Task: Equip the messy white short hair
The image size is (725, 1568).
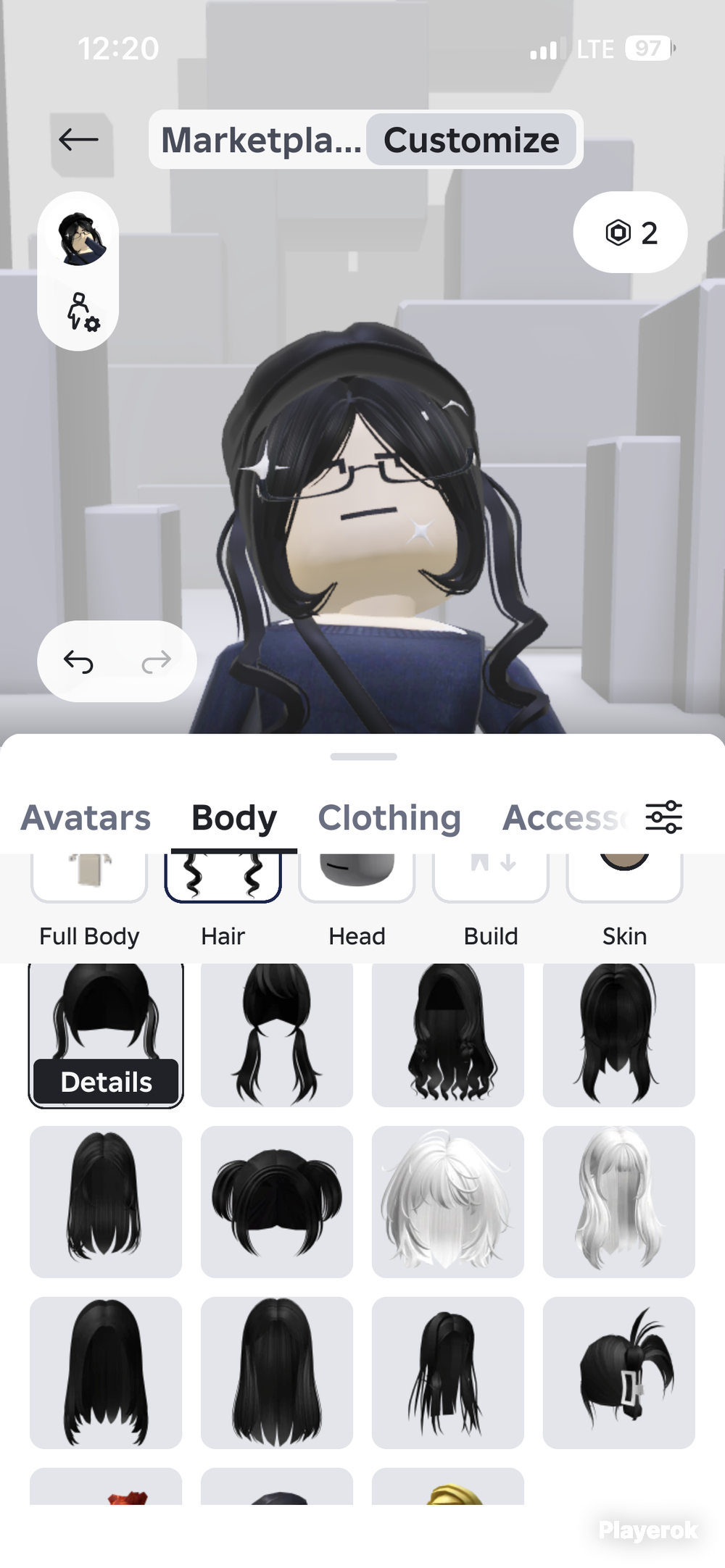Action: click(448, 1201)
